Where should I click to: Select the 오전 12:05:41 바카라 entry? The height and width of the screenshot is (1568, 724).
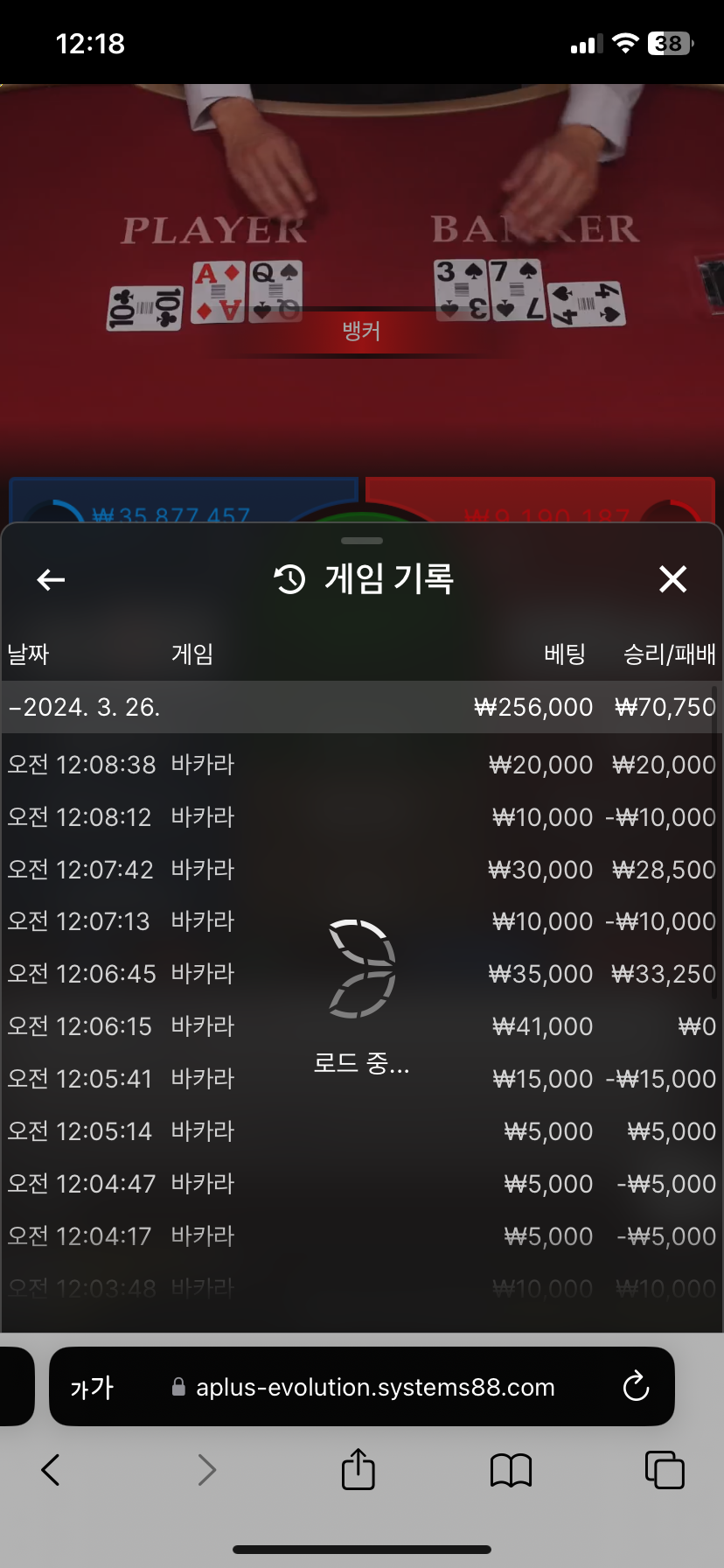(361, 1079)
